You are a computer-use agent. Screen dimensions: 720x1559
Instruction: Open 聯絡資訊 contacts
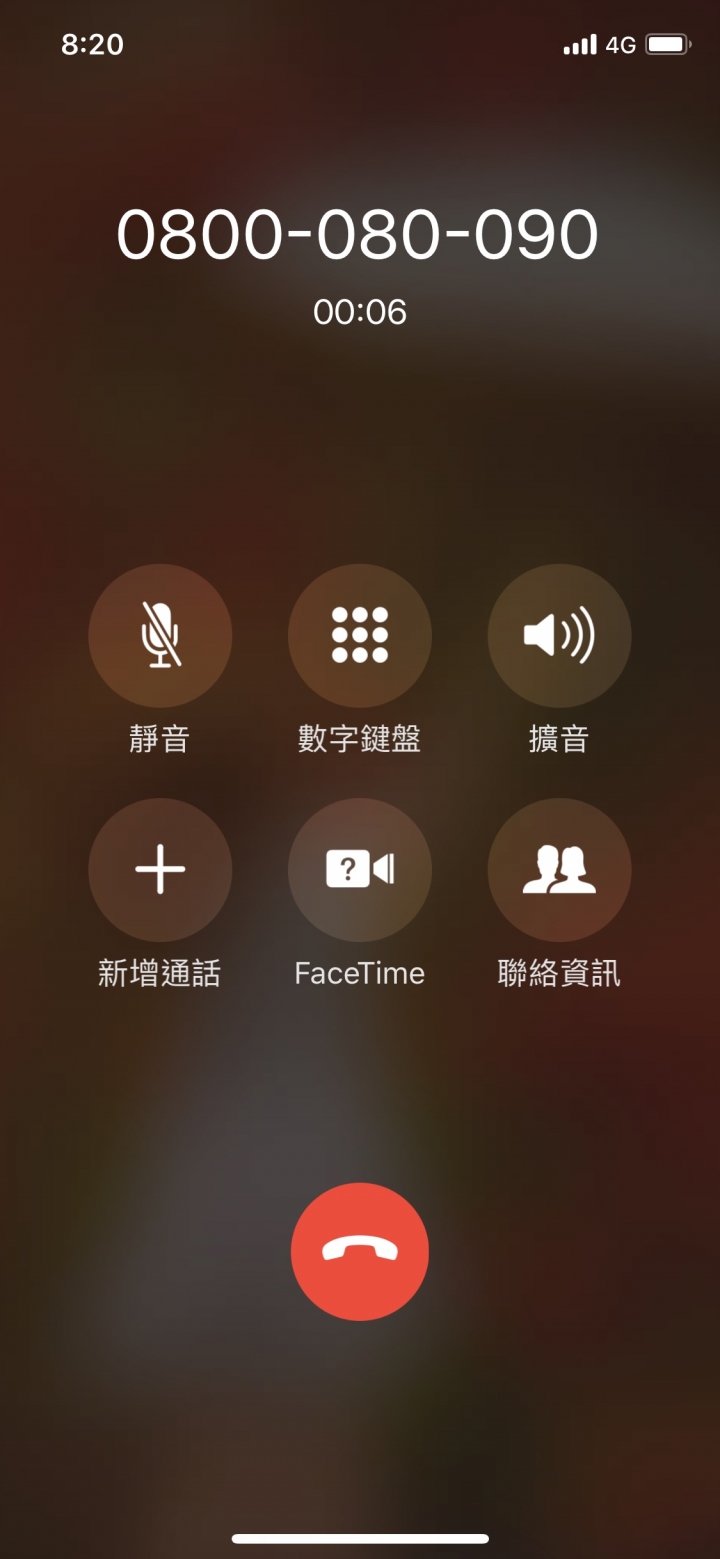click(x=559, y=870)
